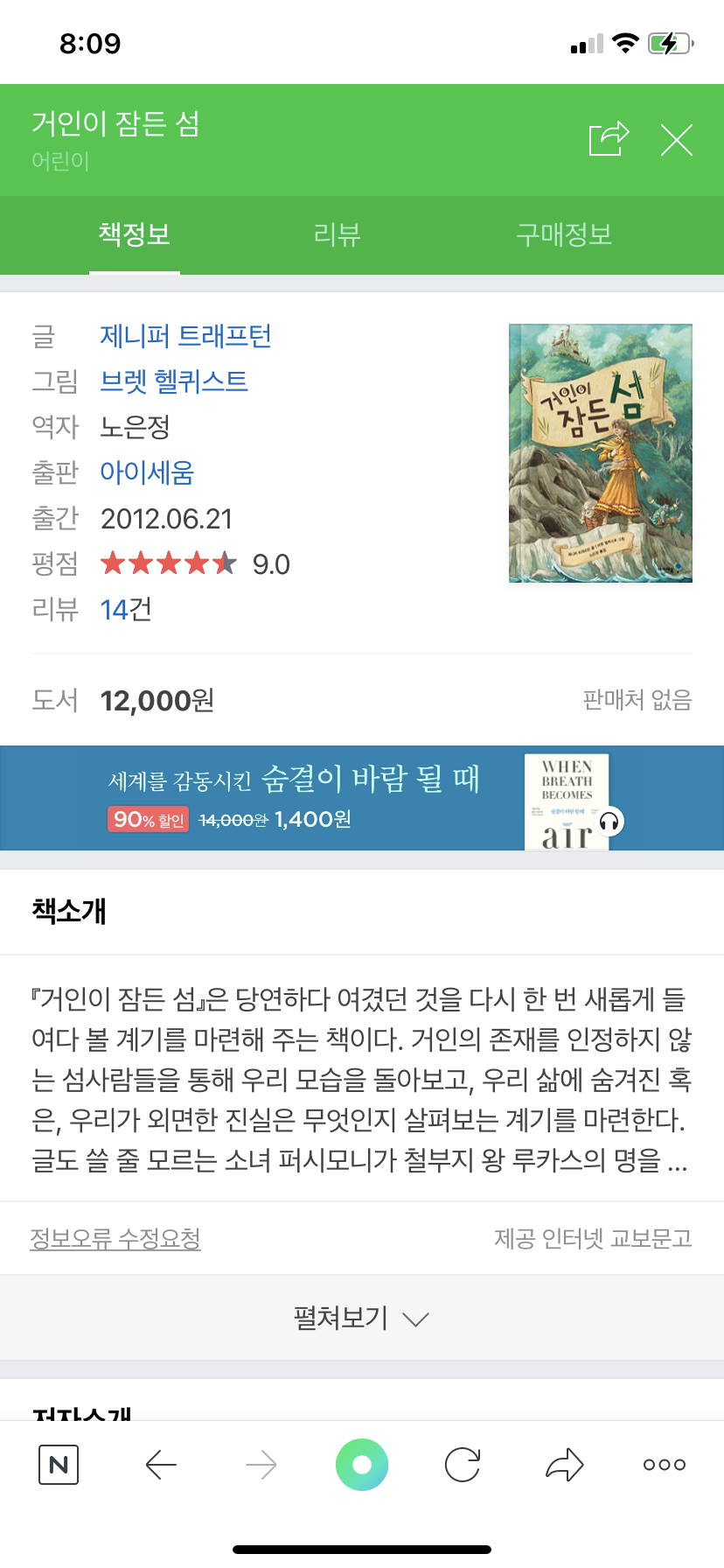Open the book cover image
This screenshot has height=1568, width=724.
click(601, 453)
